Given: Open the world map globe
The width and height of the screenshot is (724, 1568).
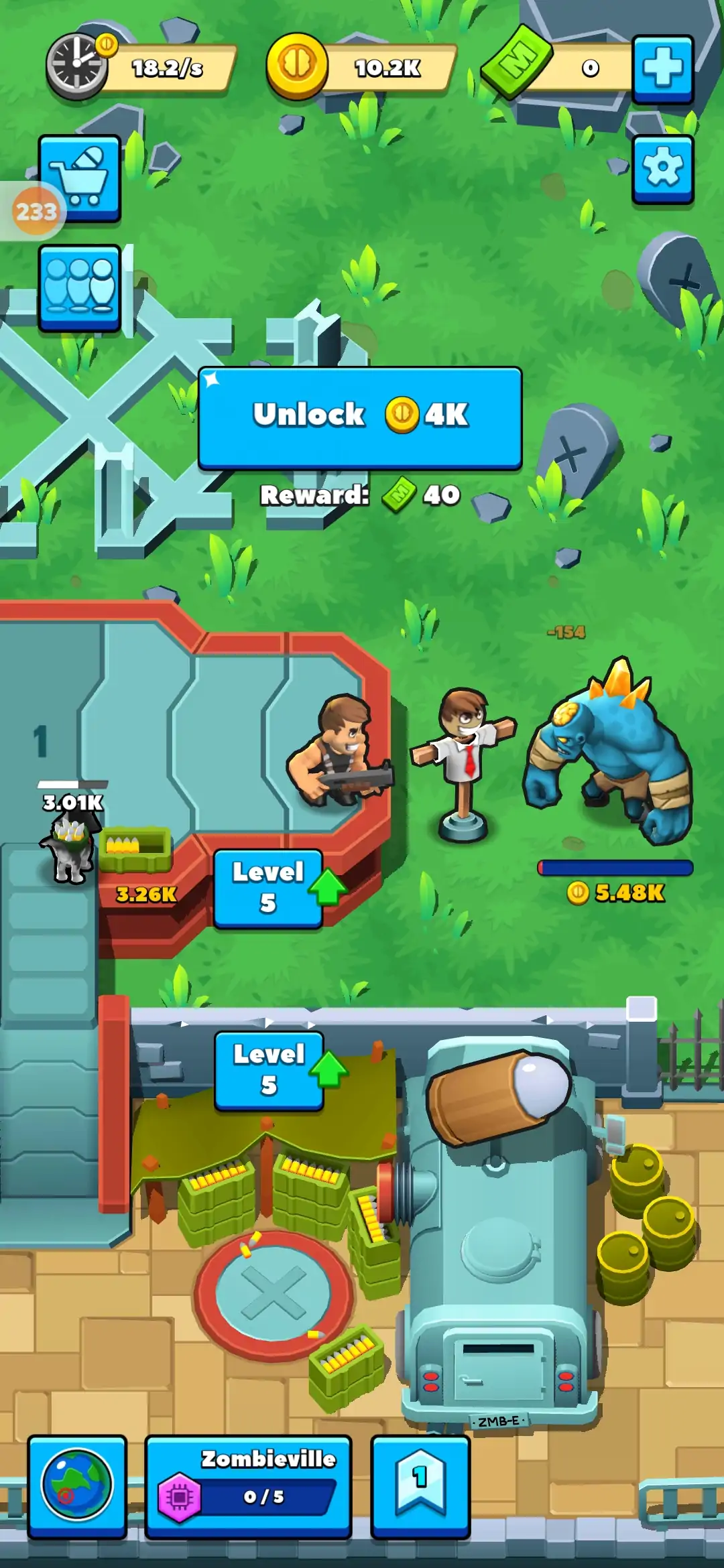Looking at the screenshot, I should tap(77, 1485).
